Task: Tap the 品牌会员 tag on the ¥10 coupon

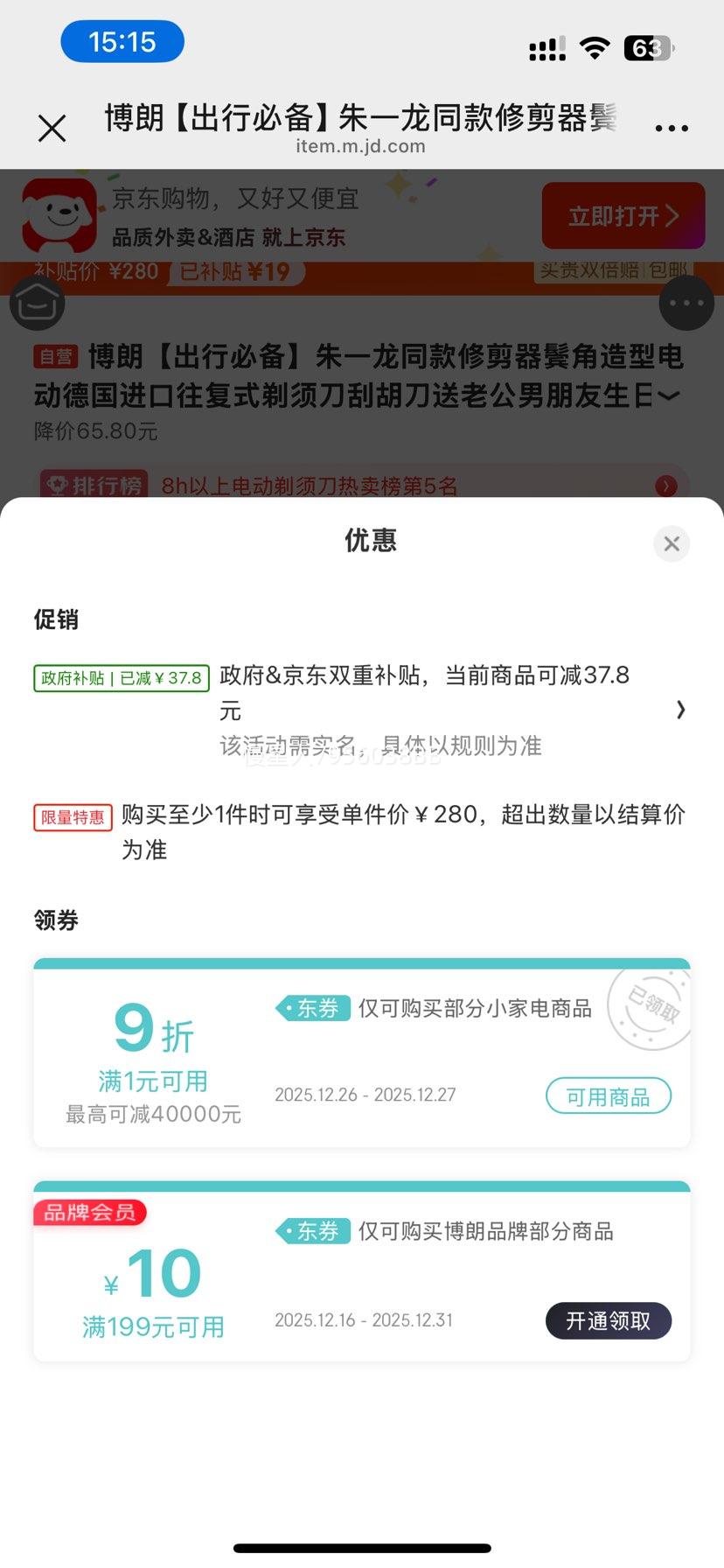Action: point(89,1214)
